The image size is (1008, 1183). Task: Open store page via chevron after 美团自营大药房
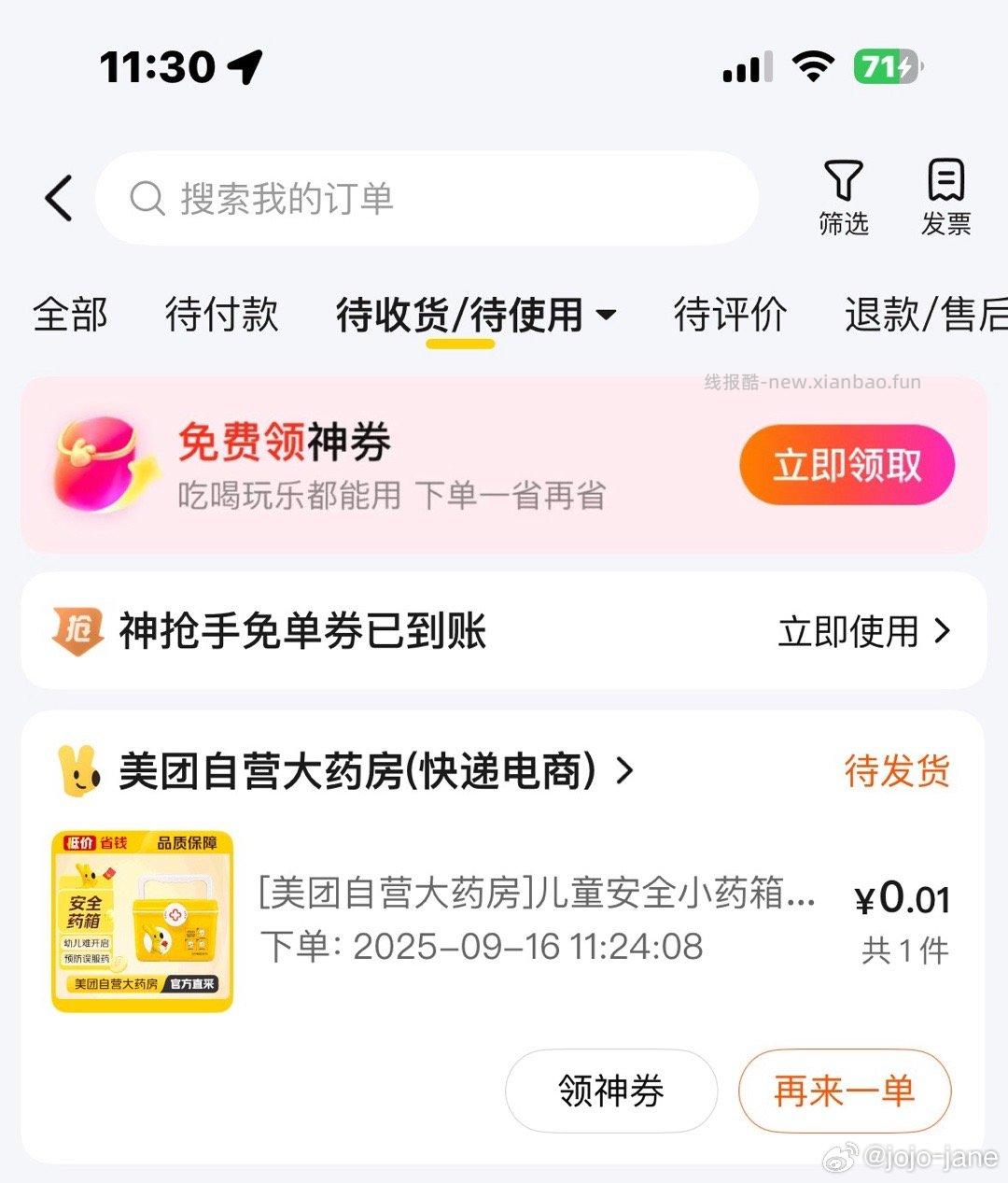623,773
